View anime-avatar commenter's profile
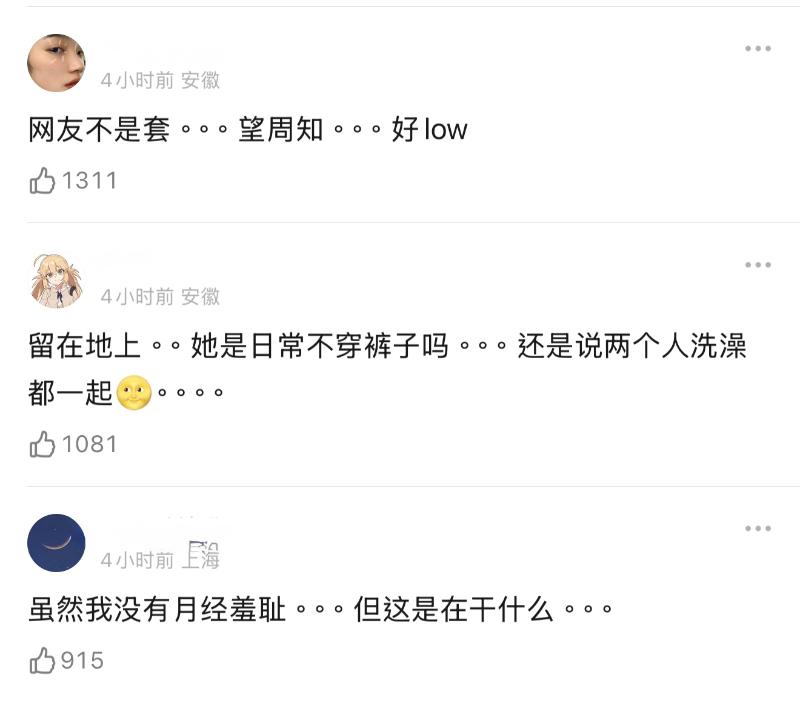 coord(56,279)
